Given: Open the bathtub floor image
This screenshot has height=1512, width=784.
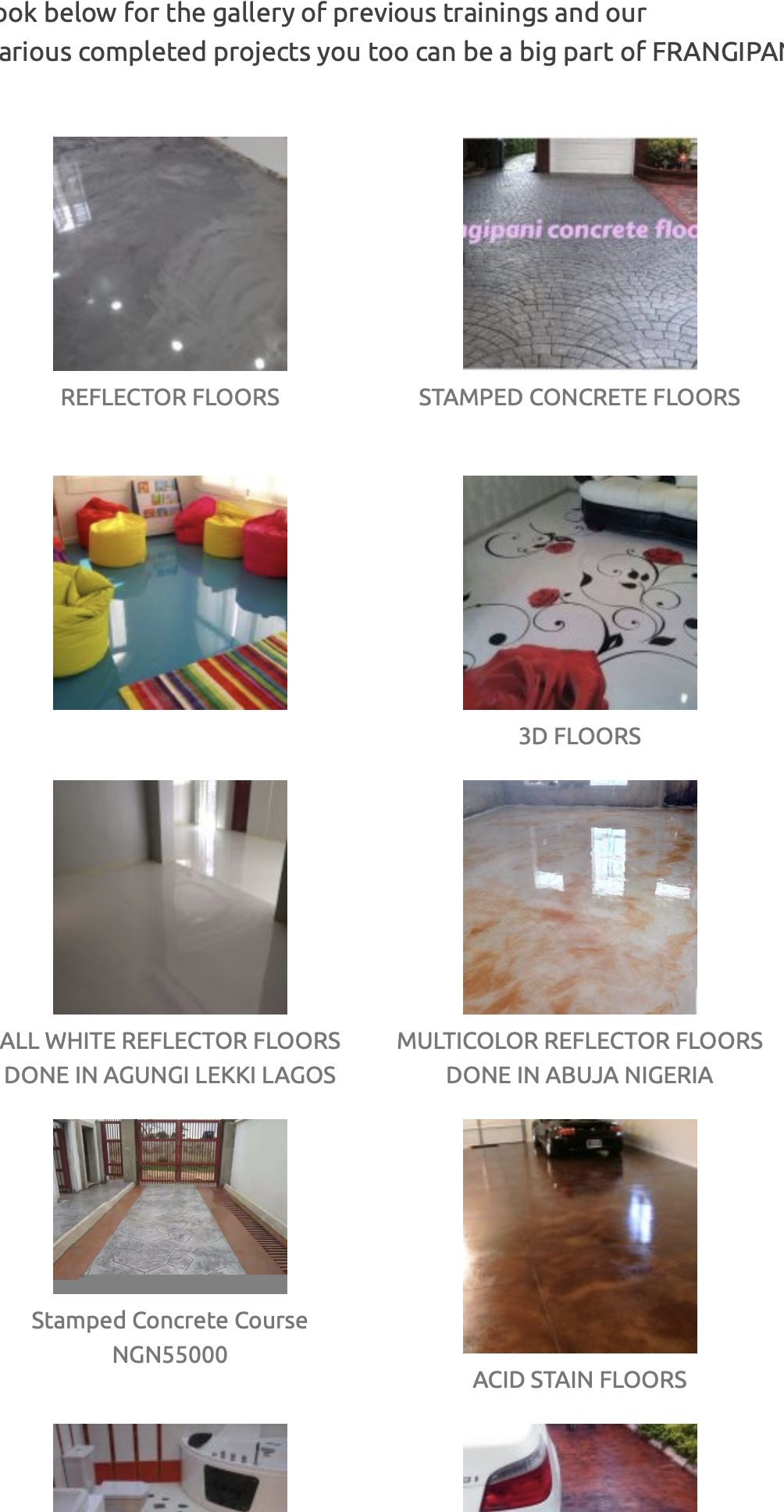Looking at the screenshot, I should [x=170, y=1467].
